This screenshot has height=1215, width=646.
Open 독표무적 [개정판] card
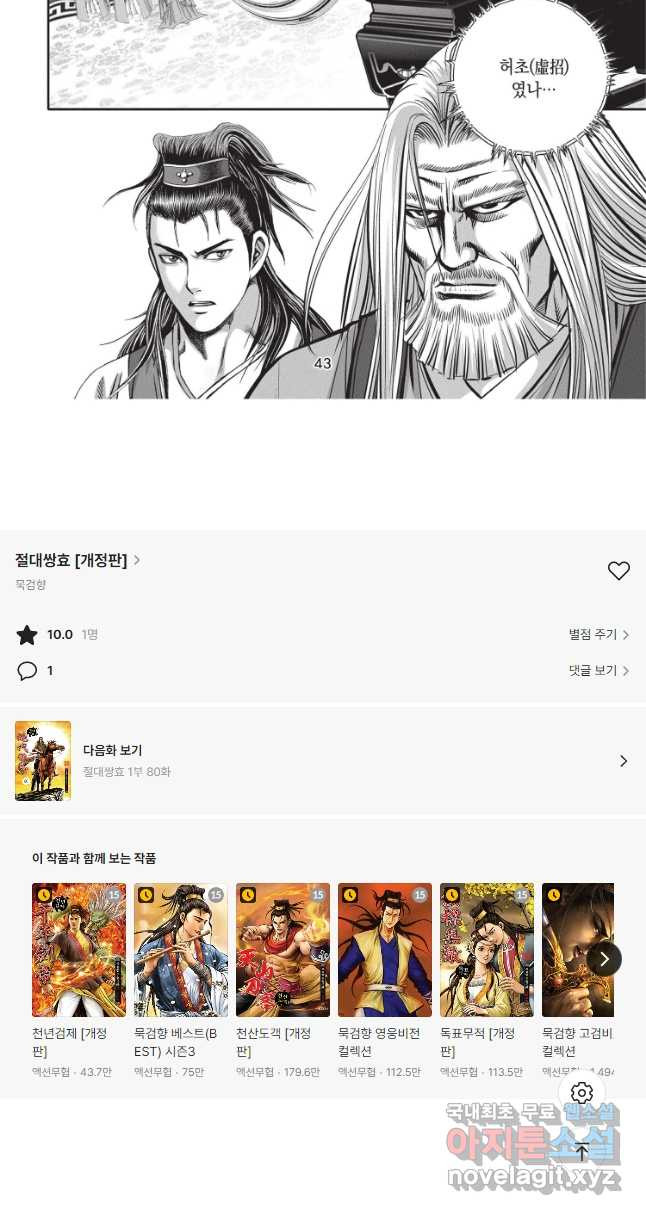coord(487,950)
